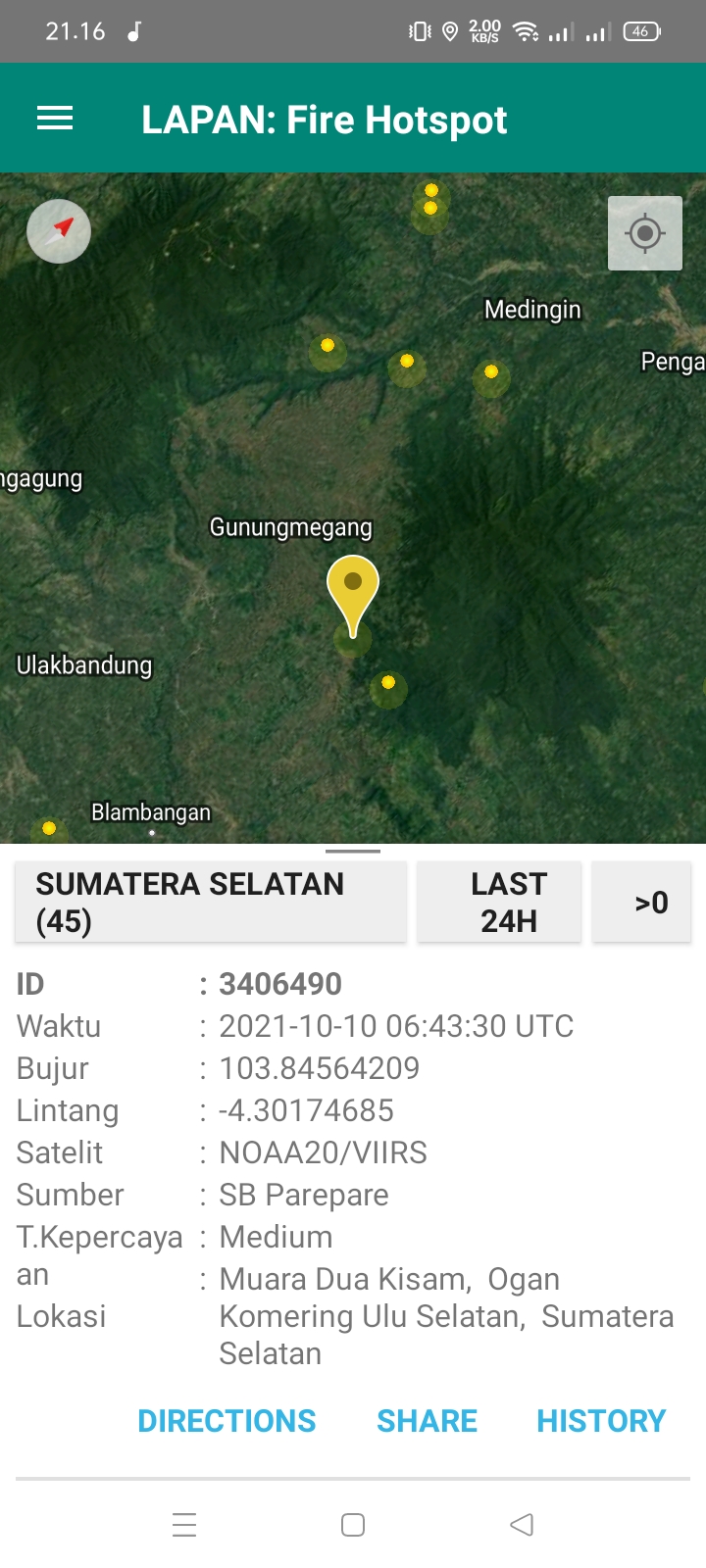This screenshot has height=1568, width=706.
Task: View the hotspot HISTORY
Action: tap(600, 1420)
